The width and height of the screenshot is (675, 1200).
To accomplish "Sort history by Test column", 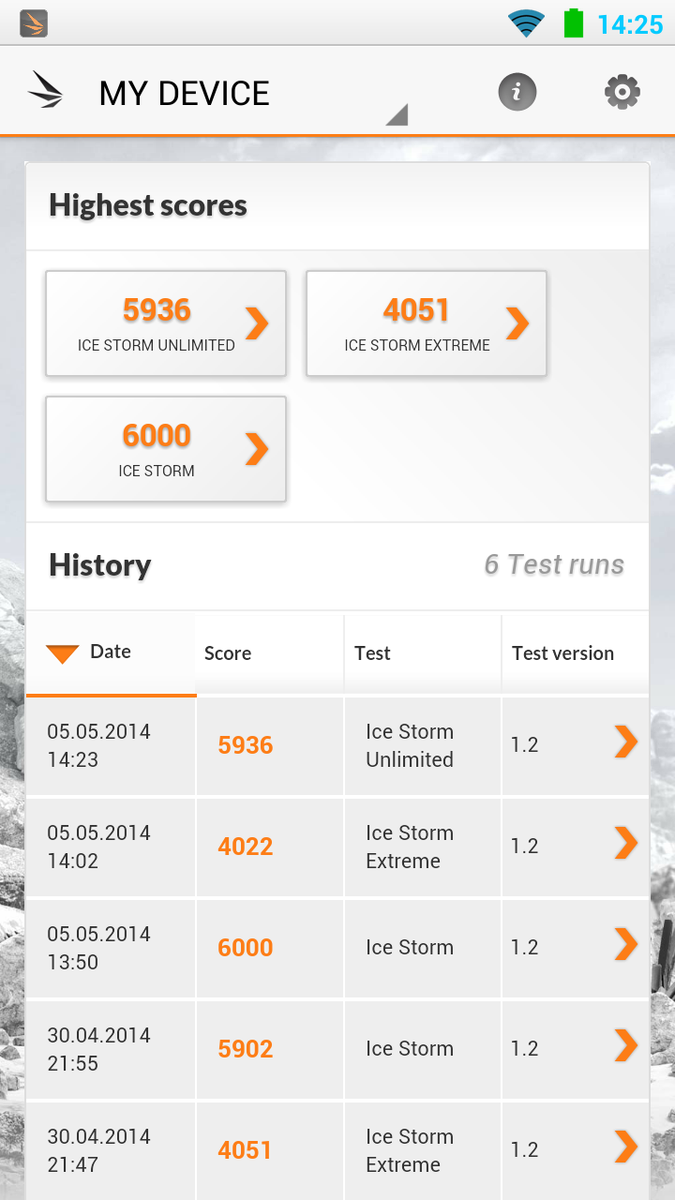I will [372, 653].
